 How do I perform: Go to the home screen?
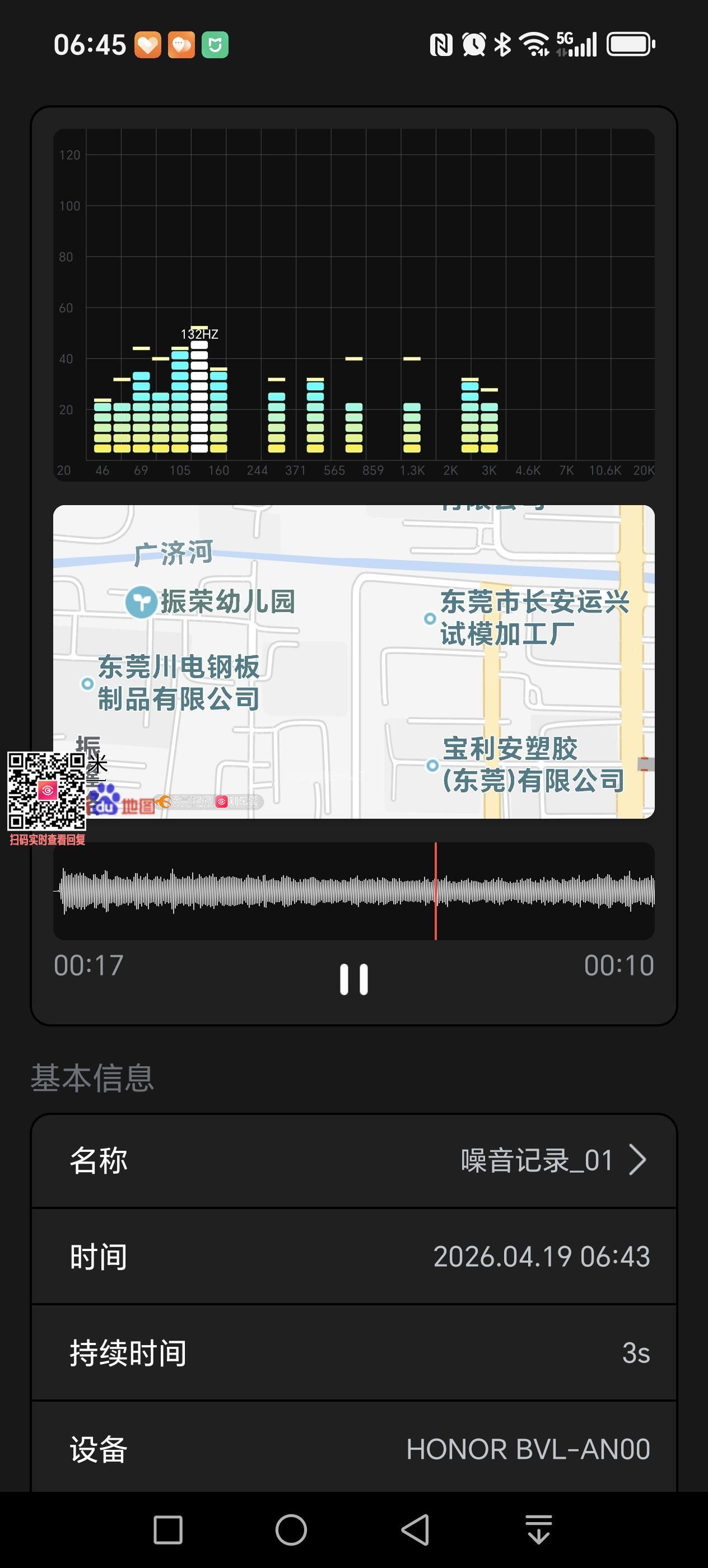click(291, 1530)
